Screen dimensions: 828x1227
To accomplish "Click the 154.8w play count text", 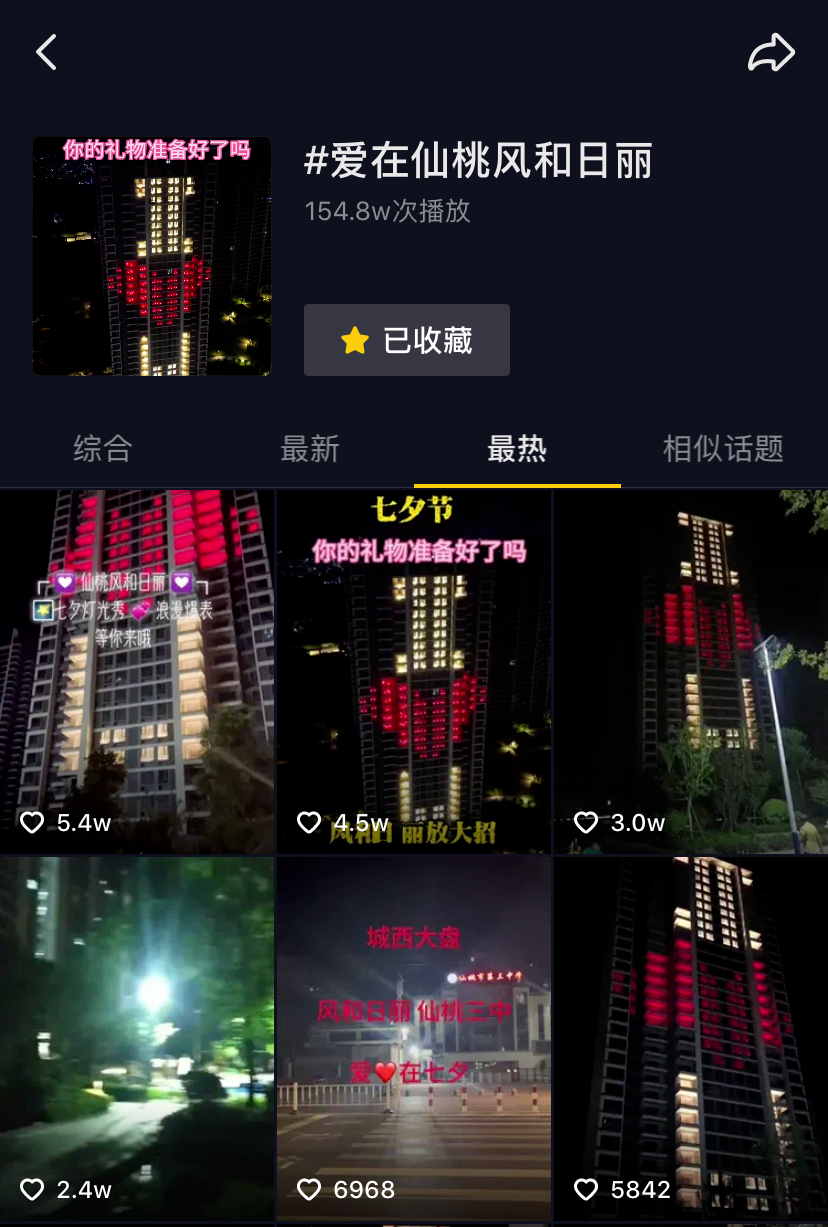I will [x=387, y=211].
